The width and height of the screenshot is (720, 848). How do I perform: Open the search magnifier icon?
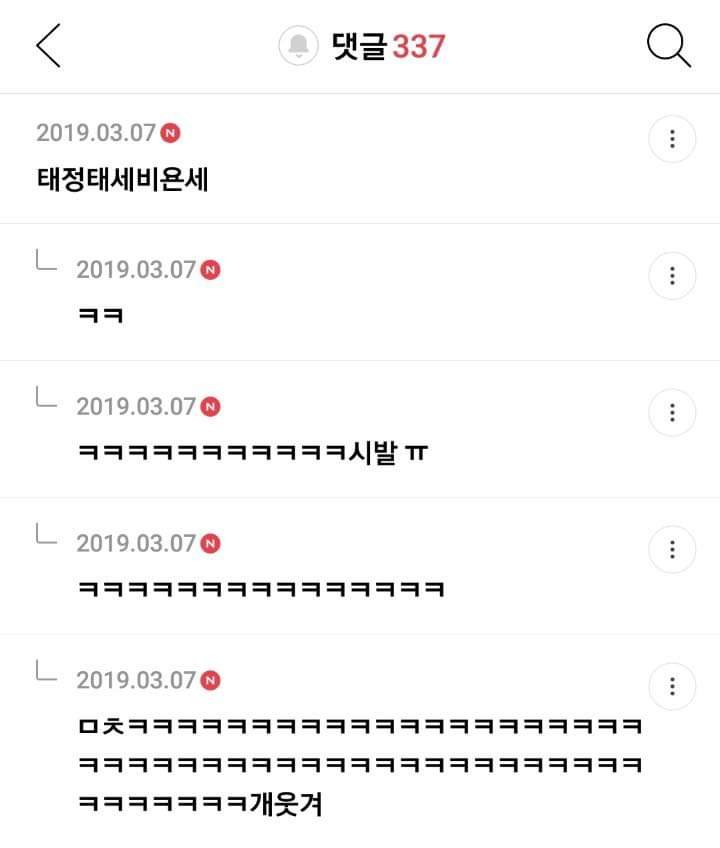coord(669,45)
